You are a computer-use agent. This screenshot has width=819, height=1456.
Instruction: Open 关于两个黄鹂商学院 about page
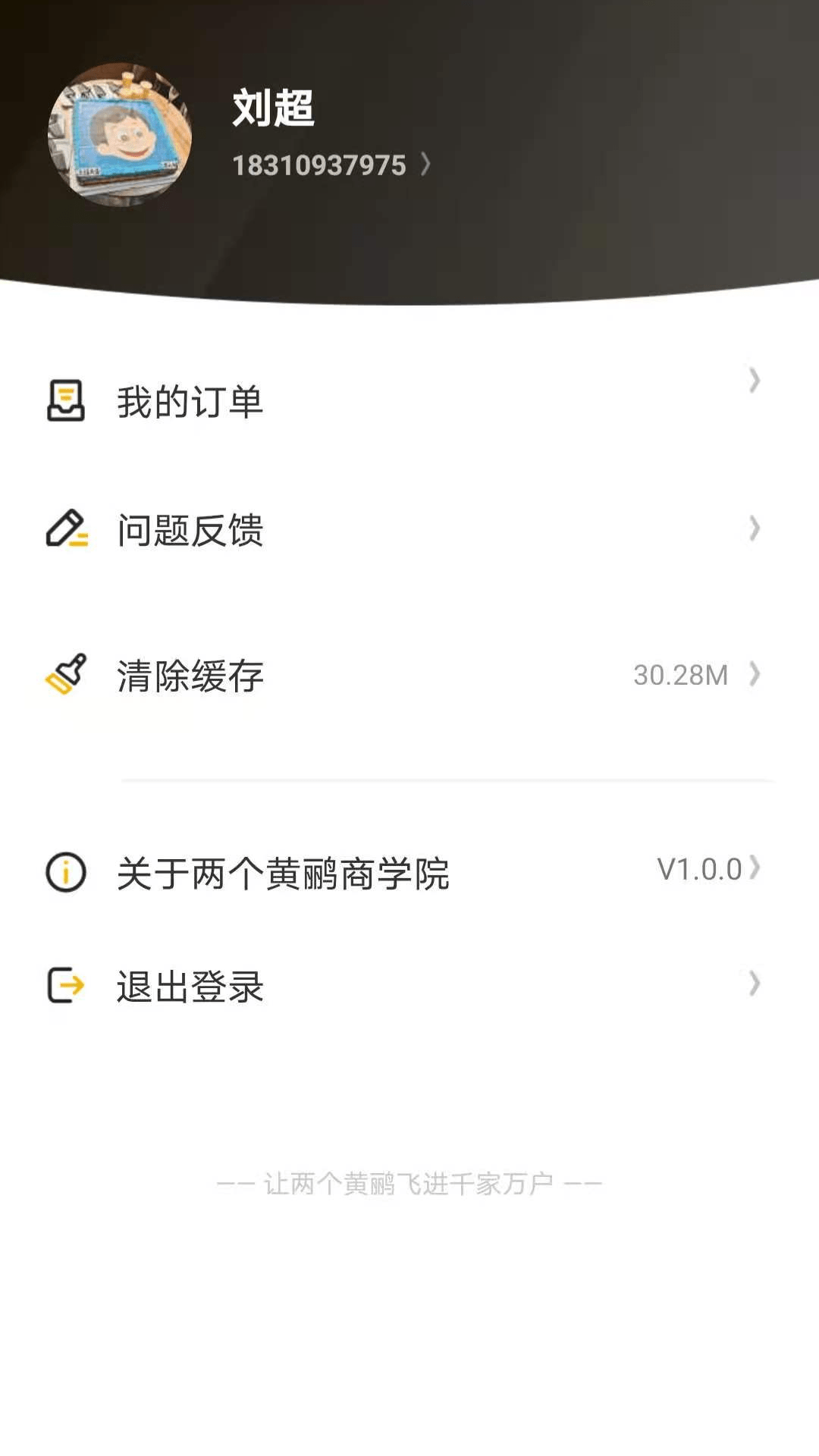click(x=283, y=873)
